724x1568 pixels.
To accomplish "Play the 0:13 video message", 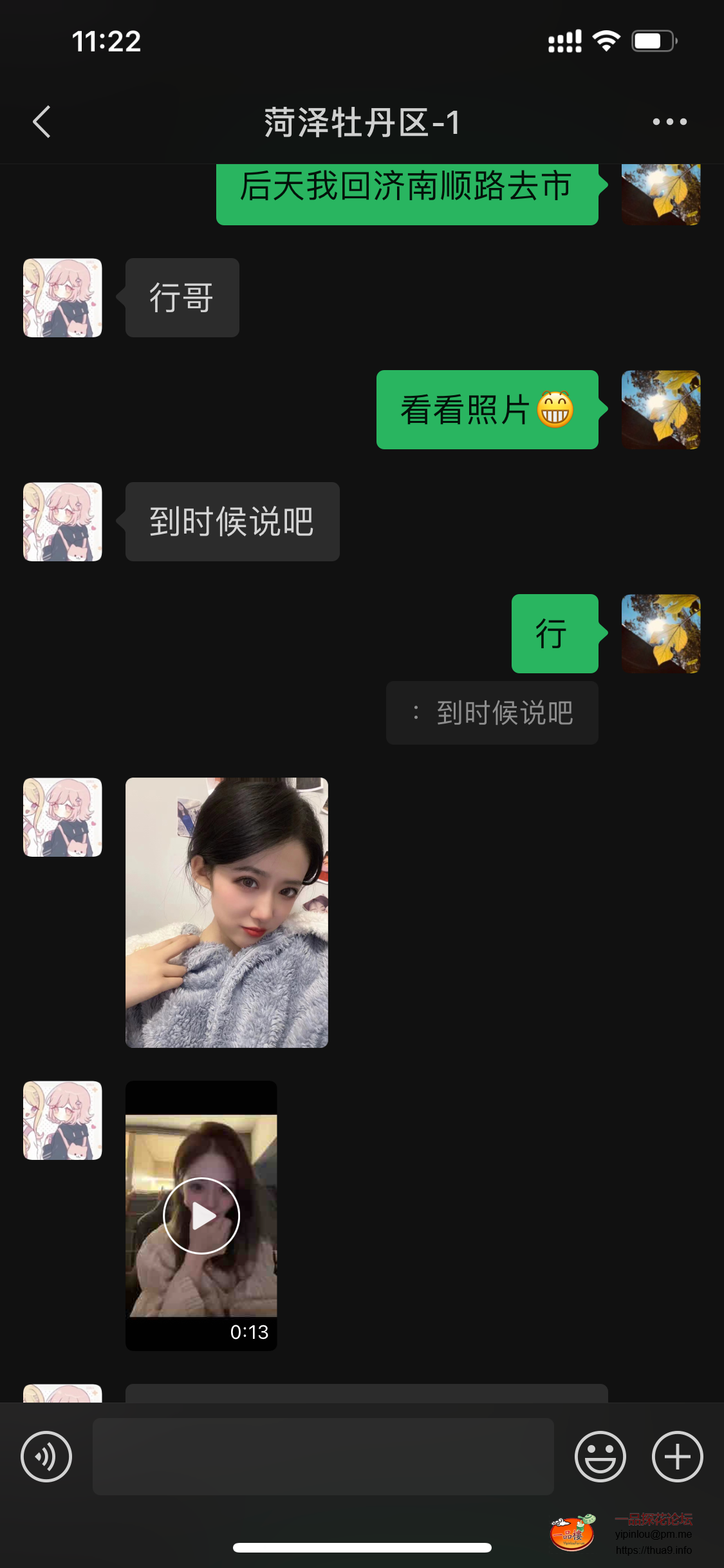I will pos(201,1215).
